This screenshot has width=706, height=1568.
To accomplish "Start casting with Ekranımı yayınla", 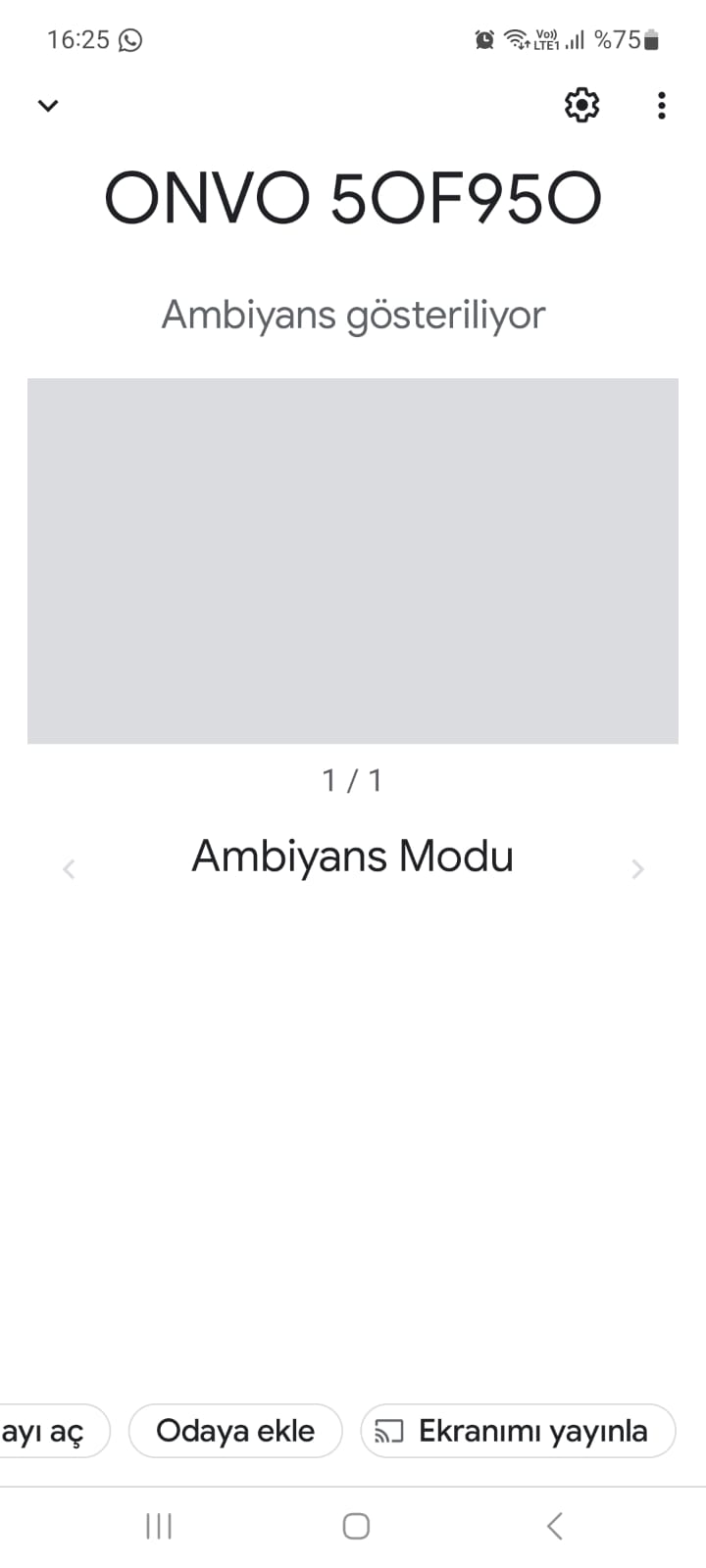I will (x=518, y=1431).
